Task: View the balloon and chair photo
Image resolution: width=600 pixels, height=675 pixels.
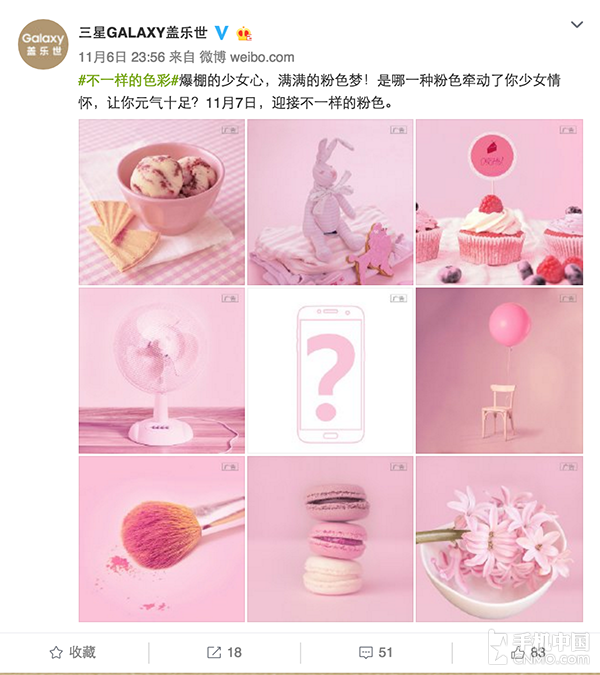Action: click(498, 370)
